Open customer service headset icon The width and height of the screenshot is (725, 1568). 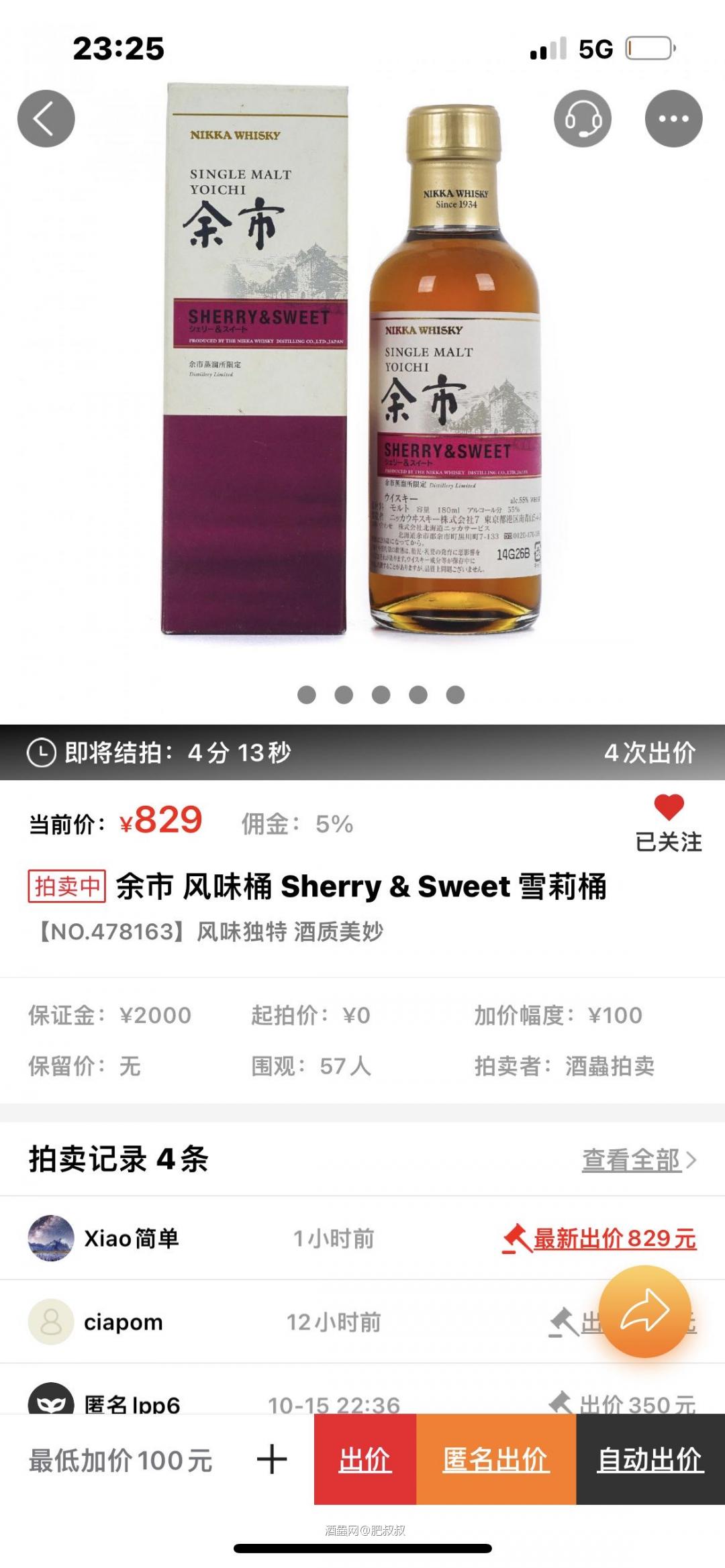pos(583,117)
